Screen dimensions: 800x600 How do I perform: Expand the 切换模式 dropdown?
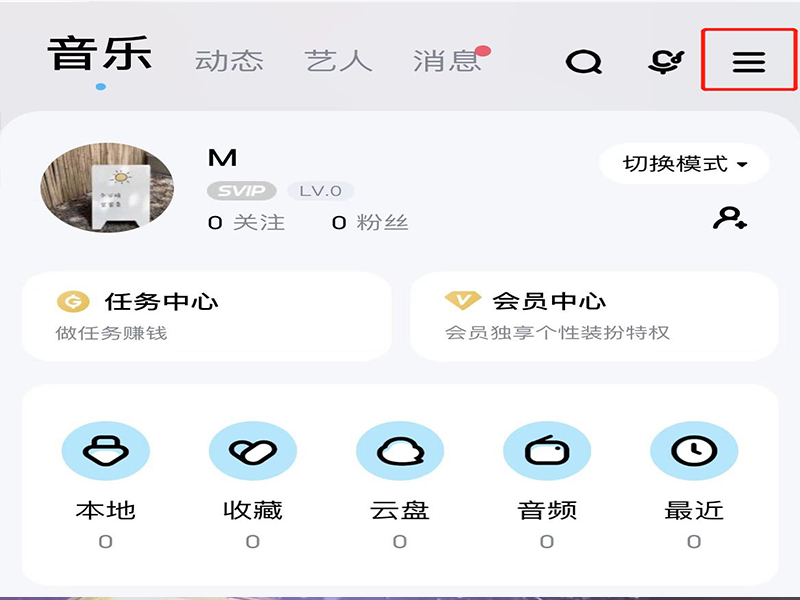tap(684, 164)
